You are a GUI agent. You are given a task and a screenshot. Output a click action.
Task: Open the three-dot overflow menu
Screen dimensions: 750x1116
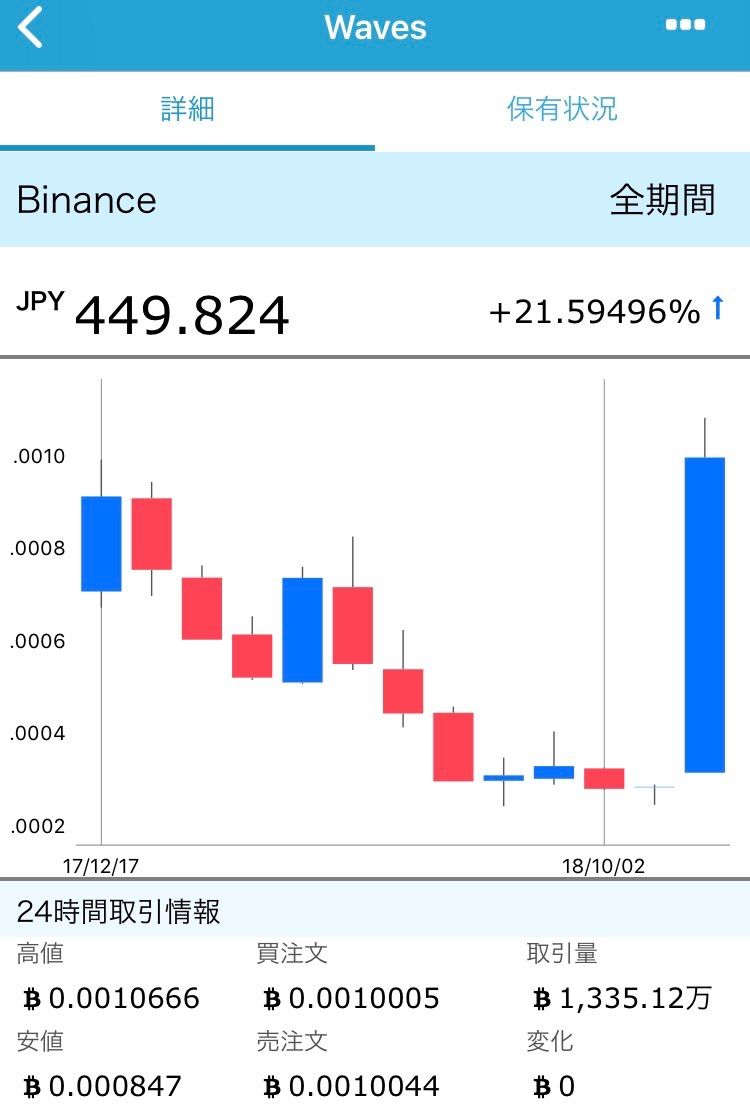(x=685, y=26)
